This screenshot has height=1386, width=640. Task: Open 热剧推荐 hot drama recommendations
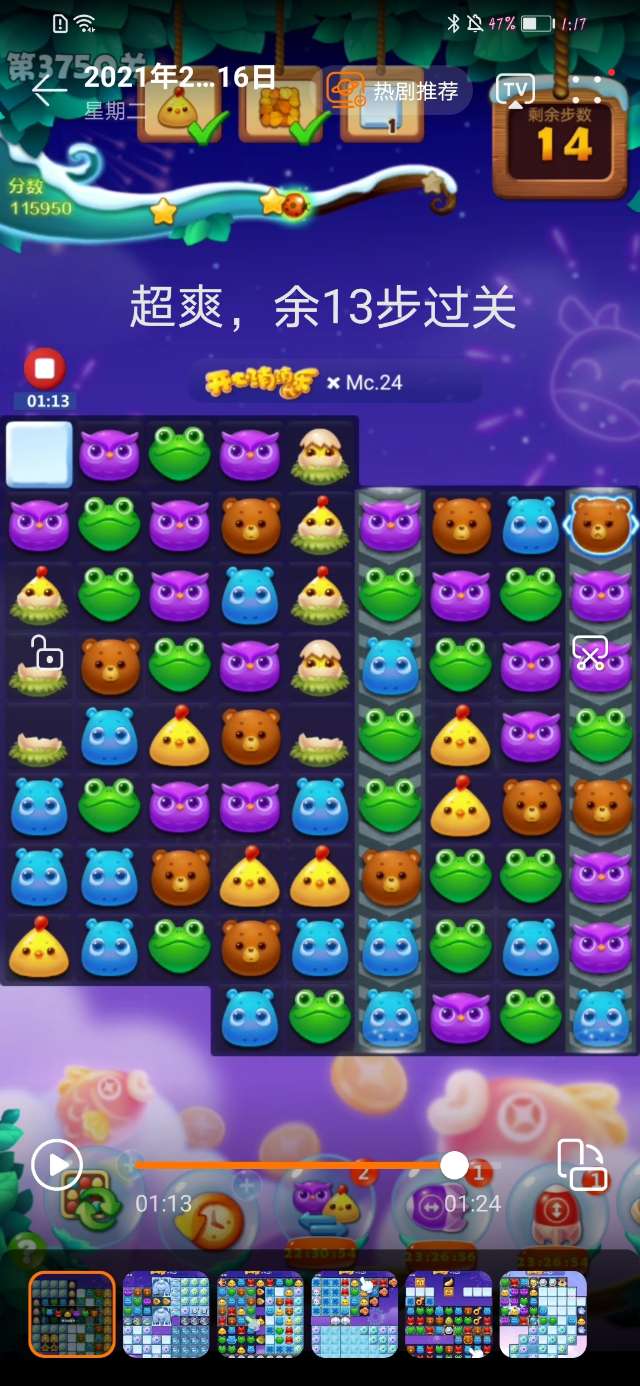tap(393, 92)
